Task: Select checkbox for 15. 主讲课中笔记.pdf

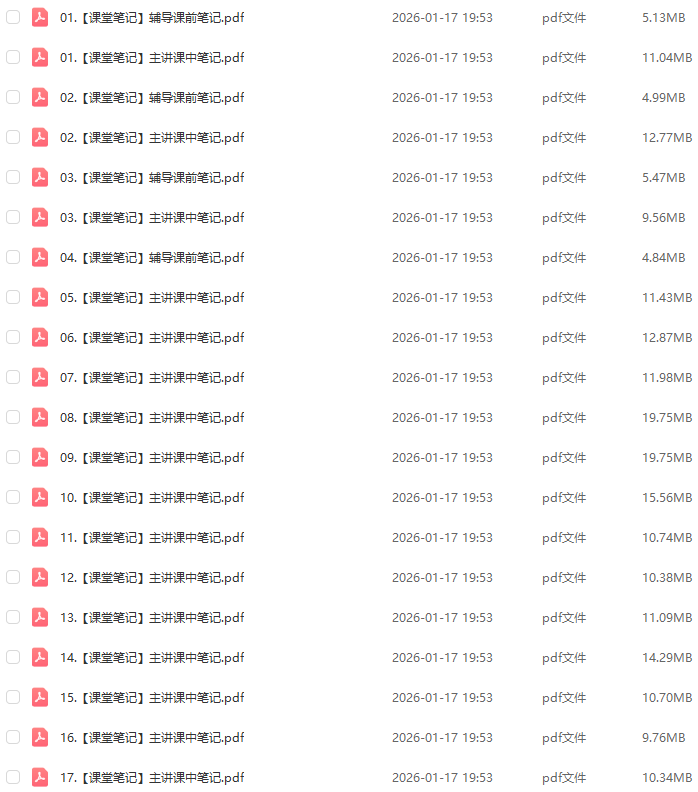Action: pyautogui.click(x=13, y=698)
